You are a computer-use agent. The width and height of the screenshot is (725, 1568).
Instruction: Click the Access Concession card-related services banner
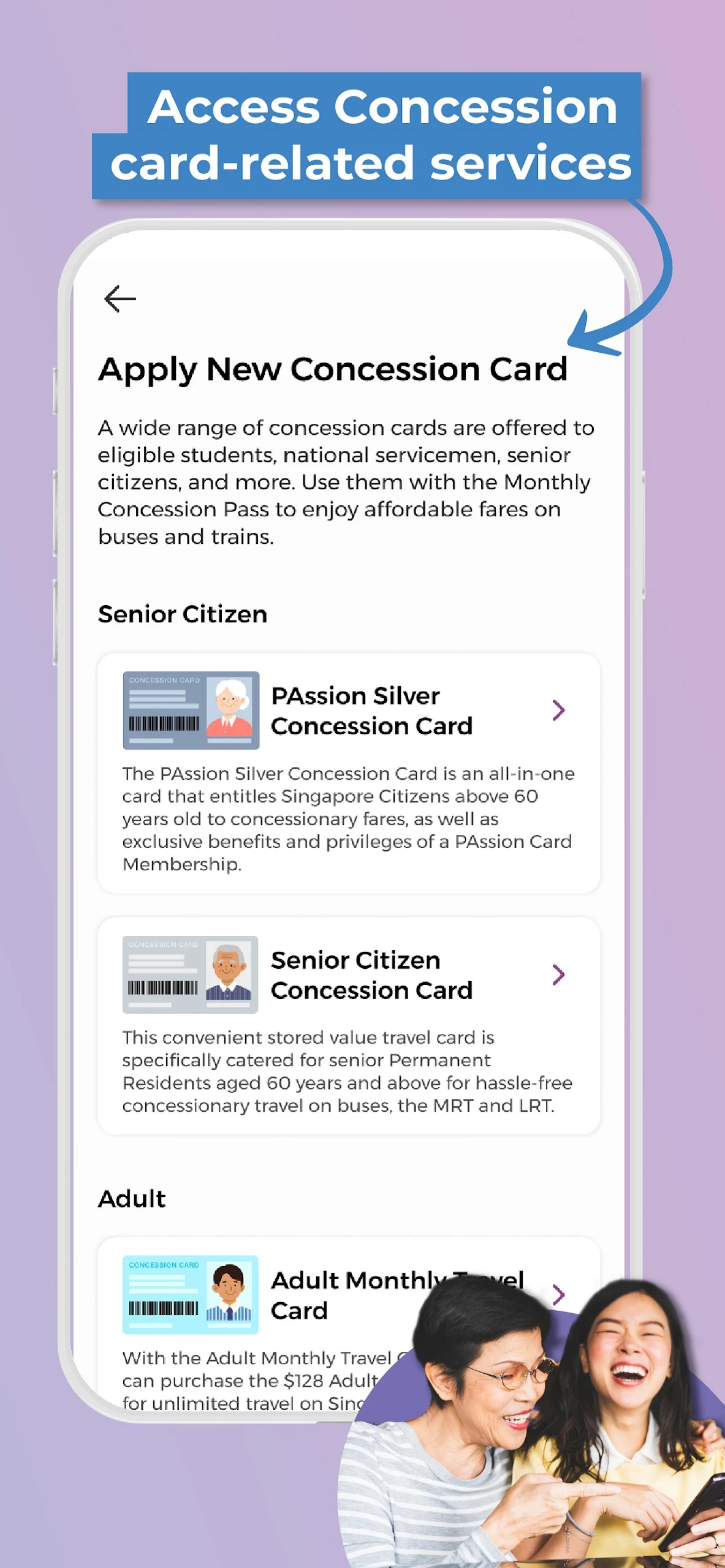click(368, 135)
